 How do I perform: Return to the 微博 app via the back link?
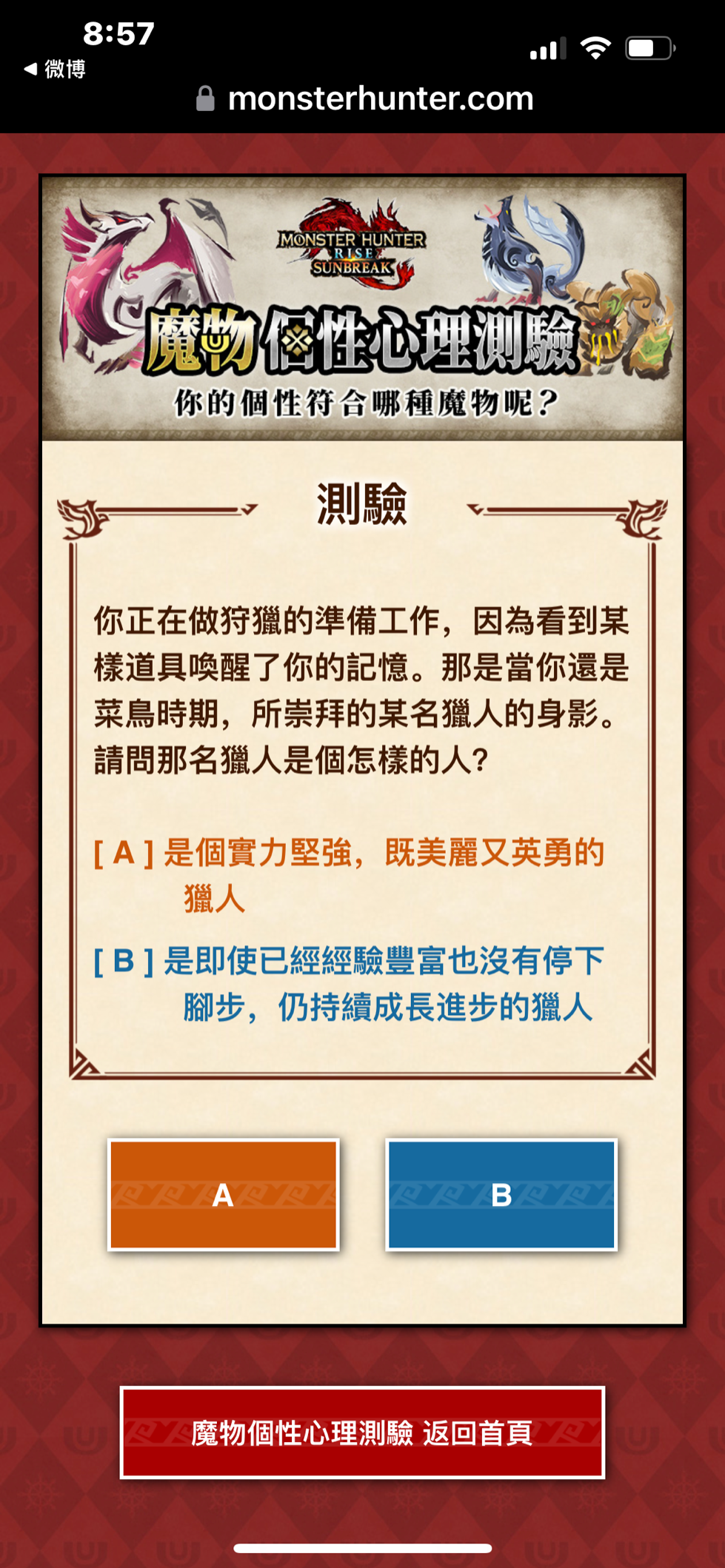(x=55, y=69)
